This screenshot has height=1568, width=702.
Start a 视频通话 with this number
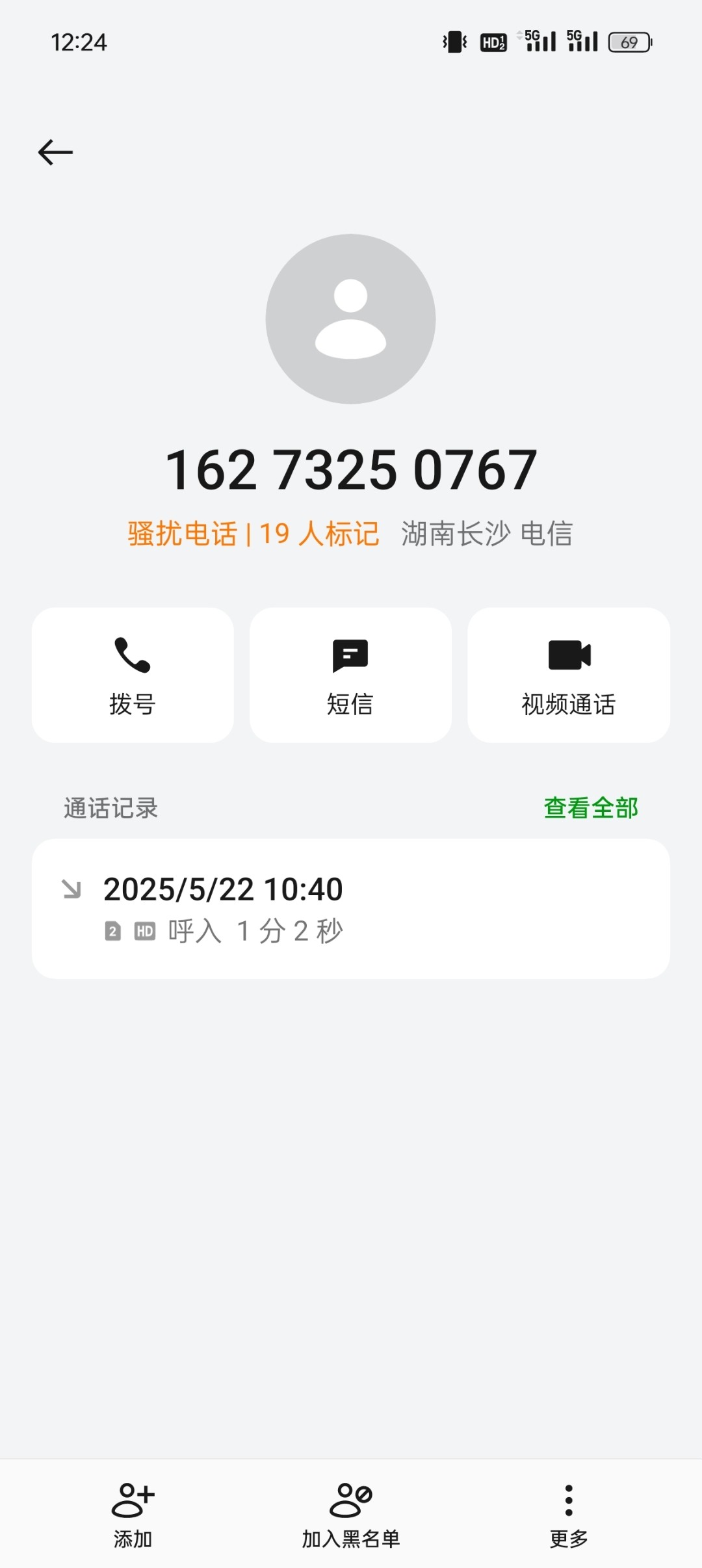569,675
